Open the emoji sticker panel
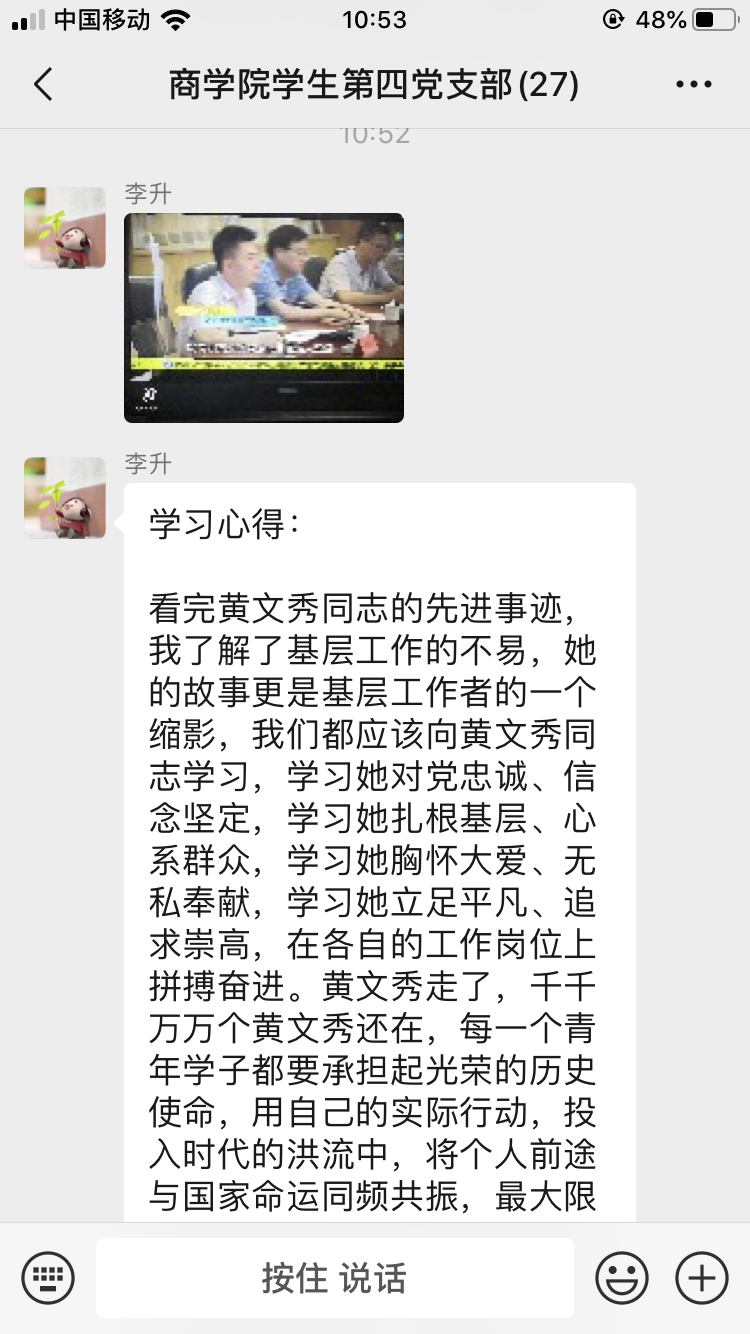 (621, 1277)
